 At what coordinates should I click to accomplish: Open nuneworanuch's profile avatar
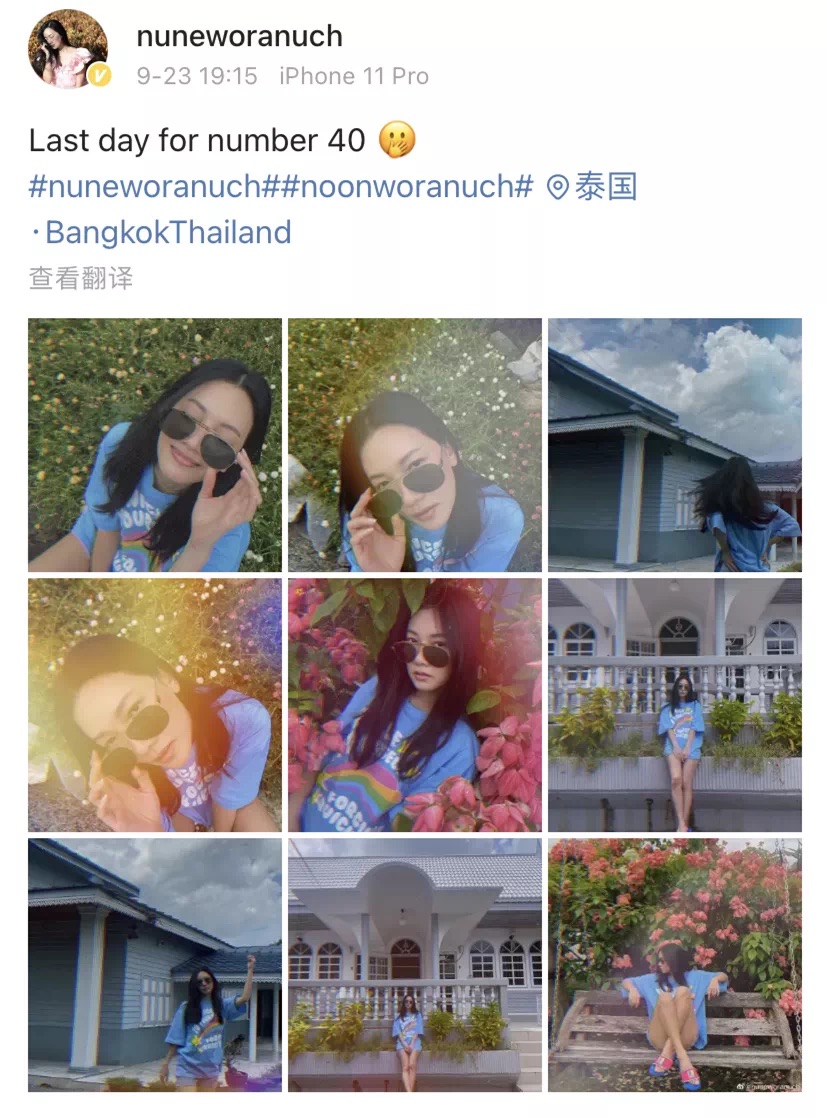pos(68,50)
